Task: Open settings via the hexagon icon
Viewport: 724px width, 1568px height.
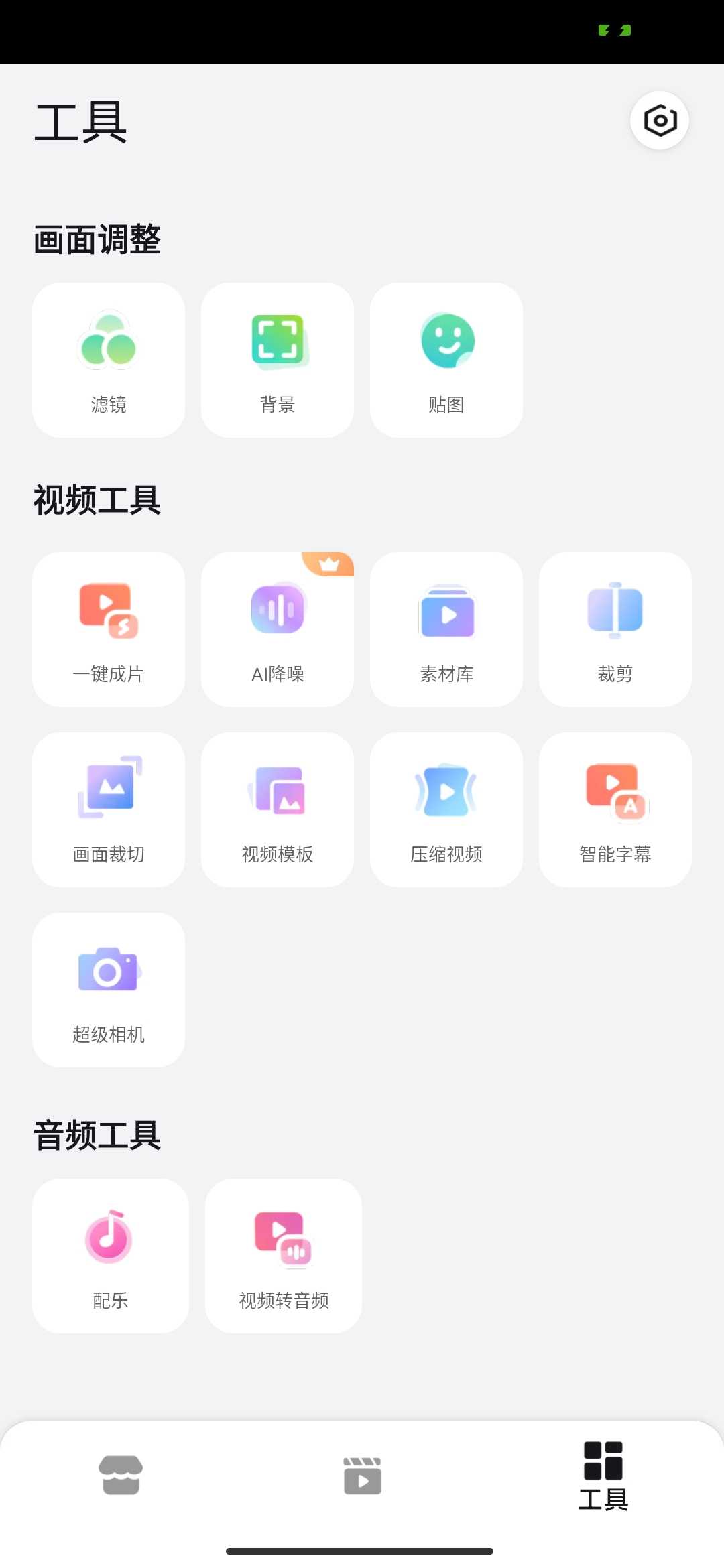Action: (660, 121)
